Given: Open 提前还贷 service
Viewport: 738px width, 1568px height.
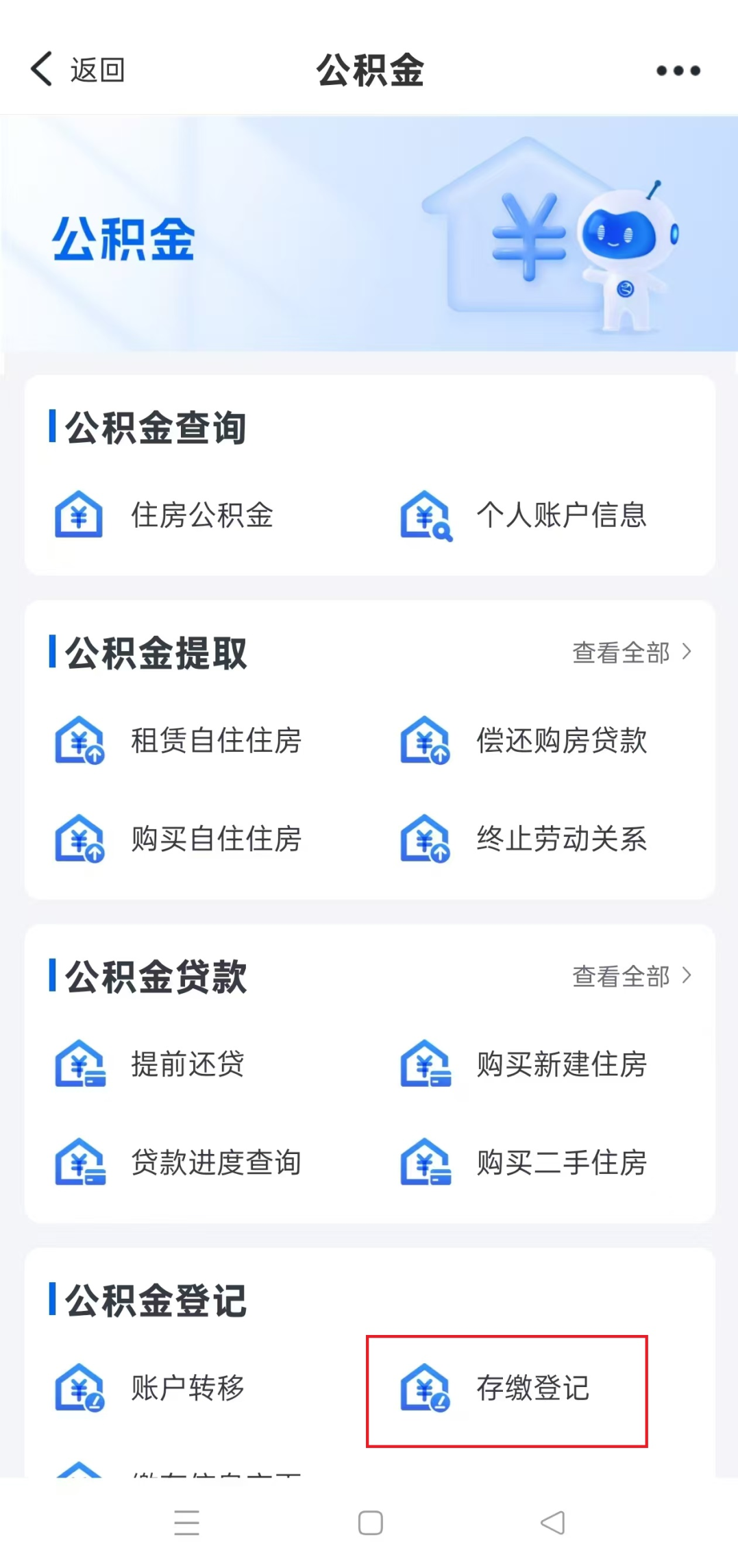Looking at the screenshot, I should click(151, 1064).
